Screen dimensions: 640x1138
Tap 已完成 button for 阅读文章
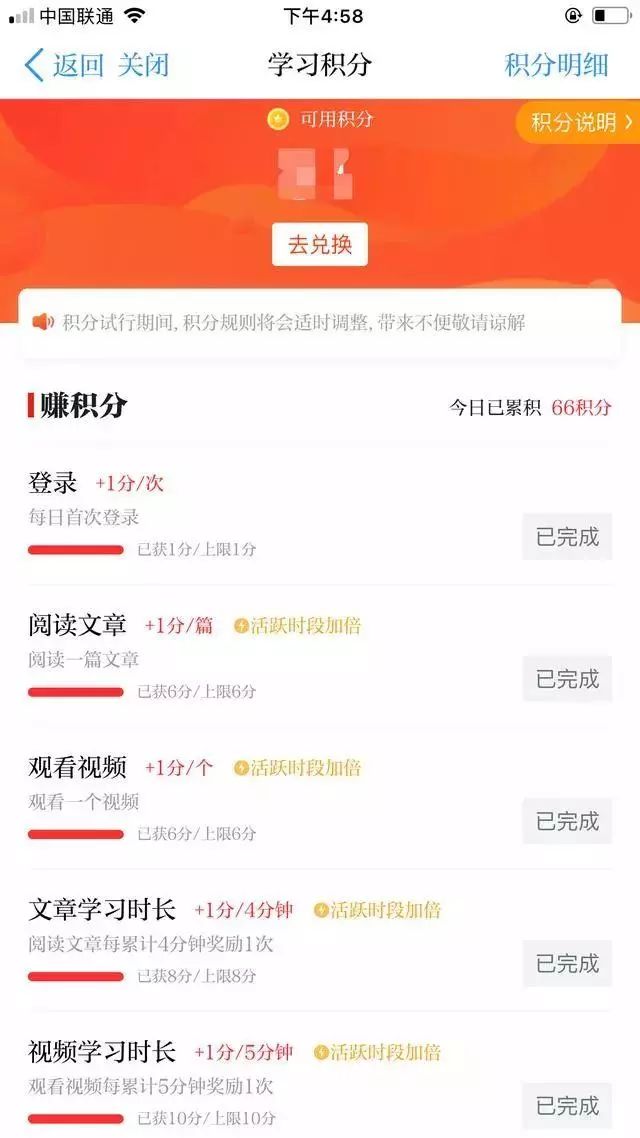567,679
